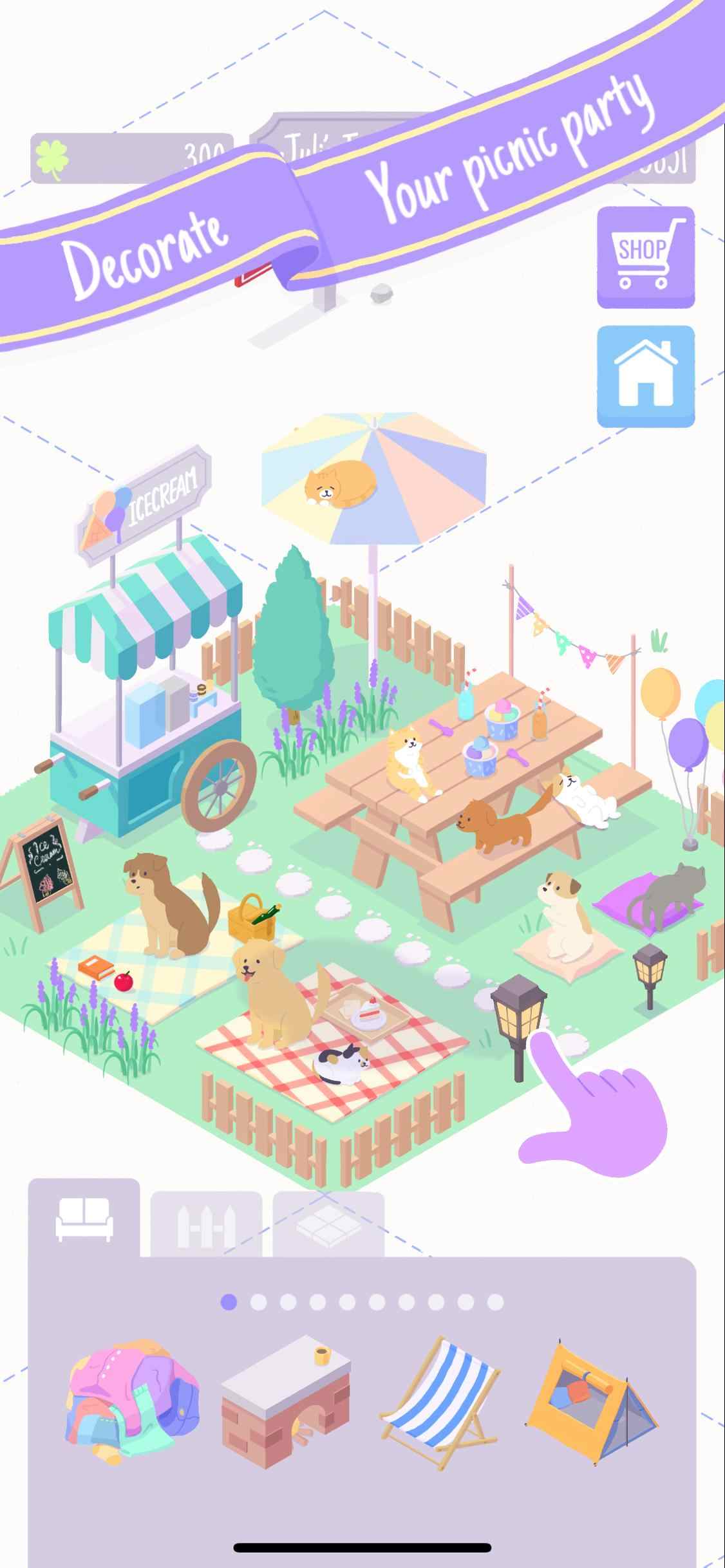The image size is (725, 1568).
Task: Switch to the furniture sofa tab
Action: tap(84, 1219)
